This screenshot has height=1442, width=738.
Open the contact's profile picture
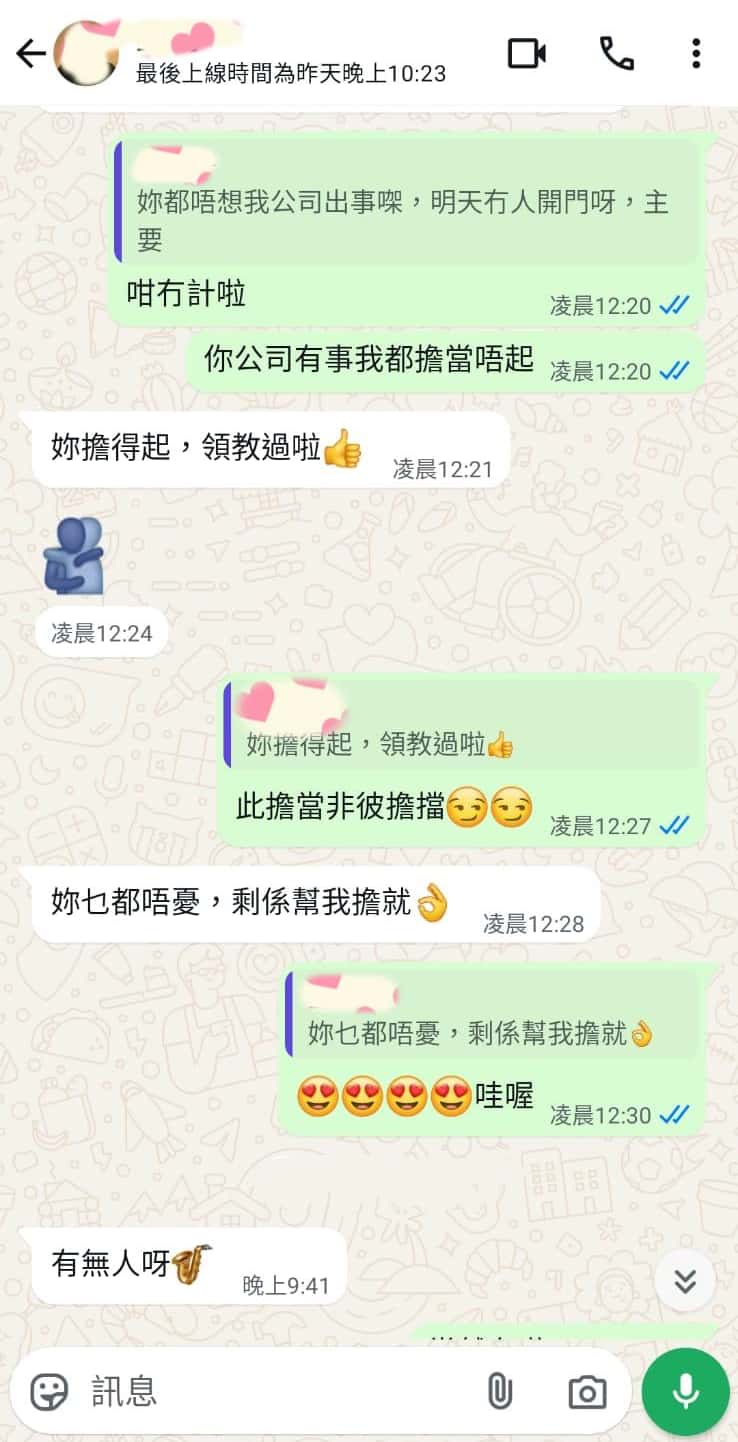[85, 53]
